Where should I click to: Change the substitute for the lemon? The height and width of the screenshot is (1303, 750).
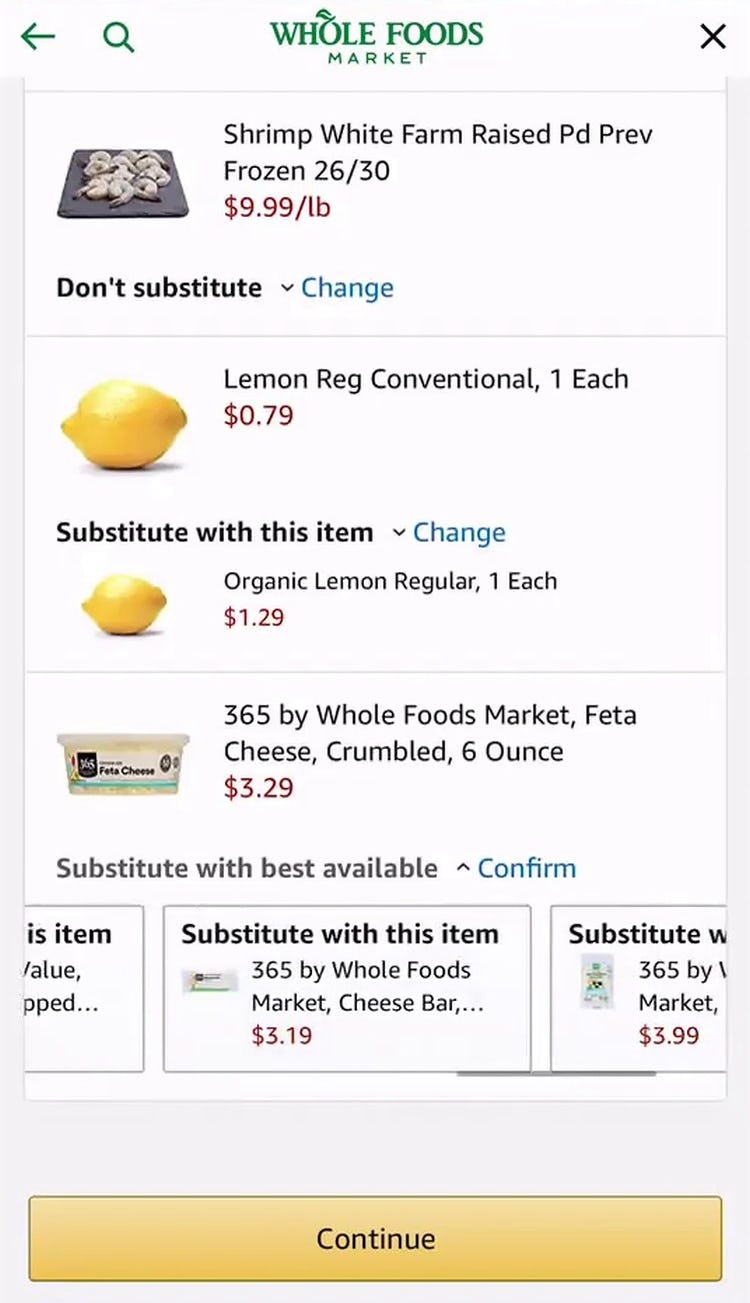[x=458, y=532]
